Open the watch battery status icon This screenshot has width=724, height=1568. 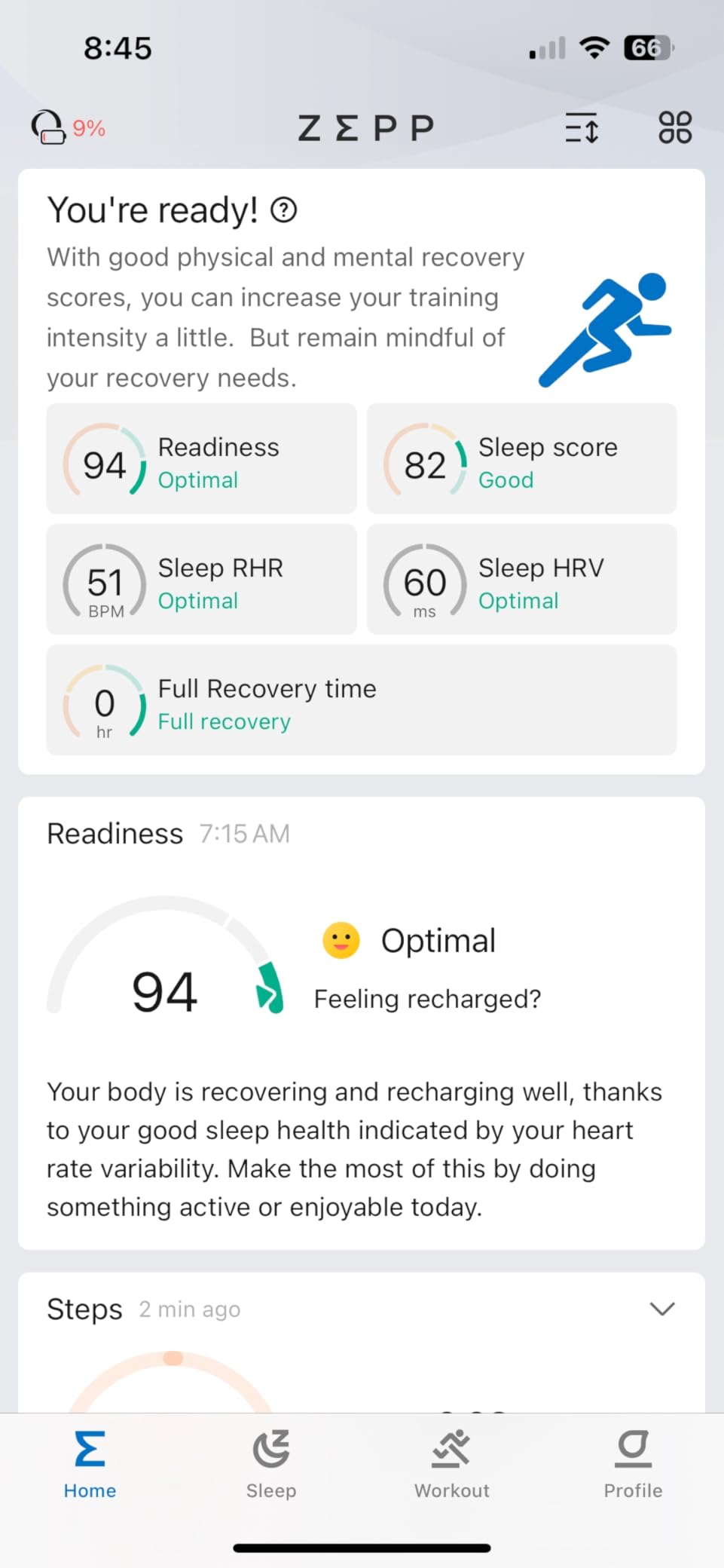(48, 127)
